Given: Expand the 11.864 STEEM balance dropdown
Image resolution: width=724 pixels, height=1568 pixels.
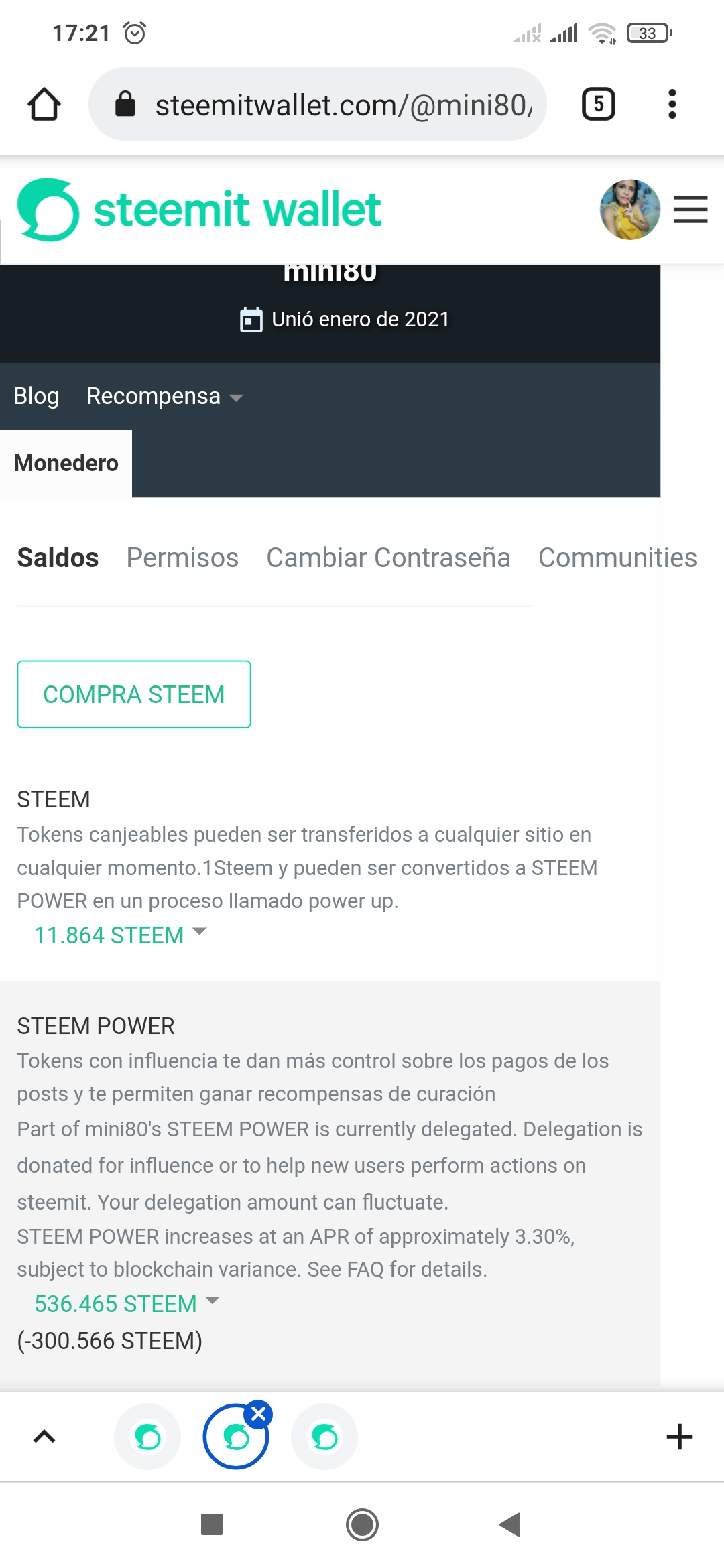Looking at the screenshot, I should [x=121, y=935].
